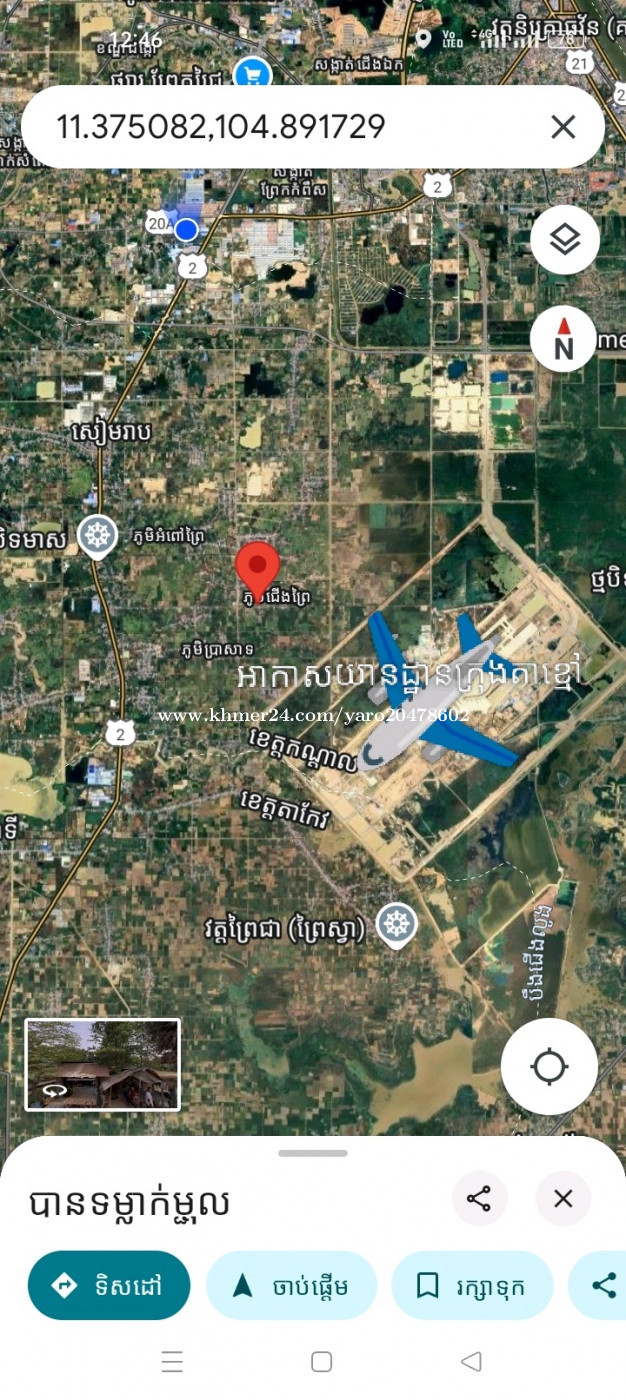Image resolution: width=626 pixels, height=1400 pixels.
Task: Open វត្តព្រៃជា (ព្រៃស្វា) temple marker
Action: [397, 925]
